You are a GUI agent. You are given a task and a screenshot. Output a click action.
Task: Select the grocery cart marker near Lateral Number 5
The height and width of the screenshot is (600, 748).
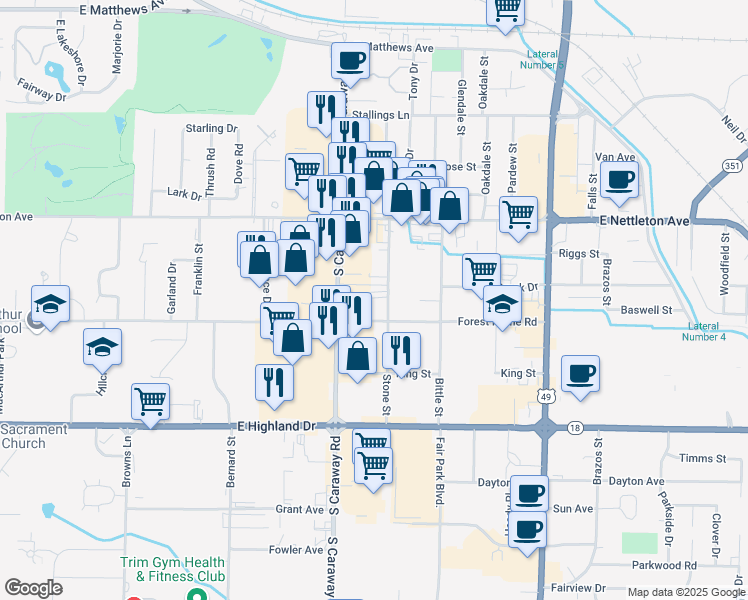[x=506, y=9]
